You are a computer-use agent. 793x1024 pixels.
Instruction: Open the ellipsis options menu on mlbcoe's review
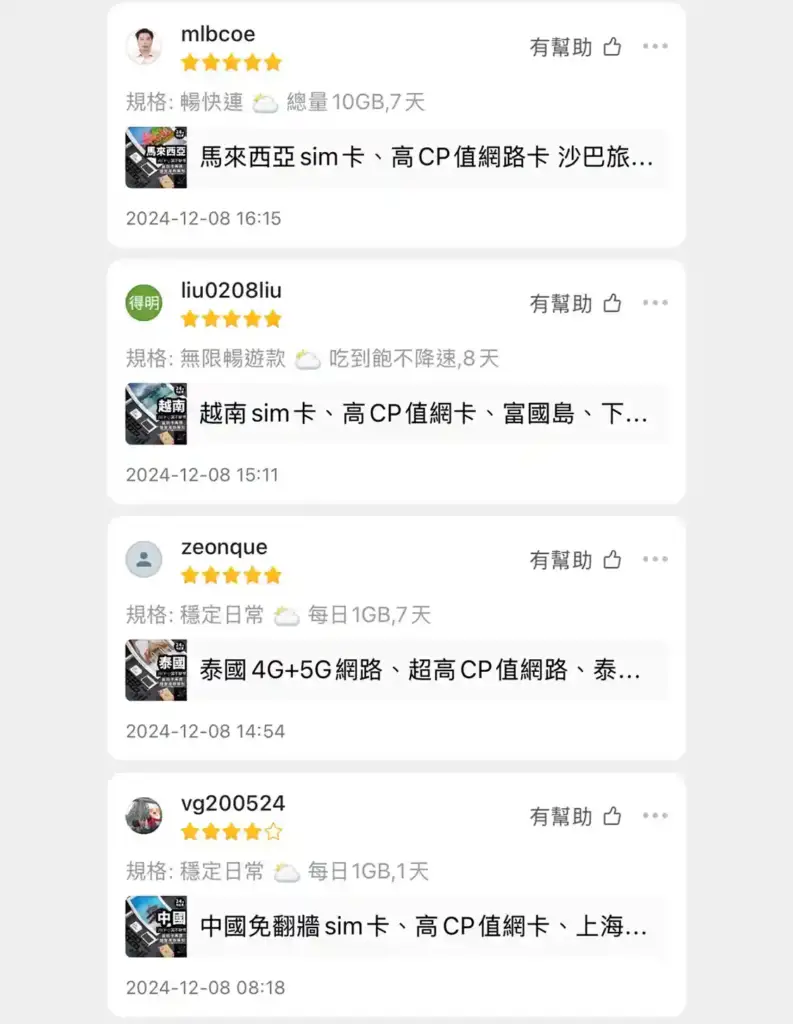[x=656, y=46]
